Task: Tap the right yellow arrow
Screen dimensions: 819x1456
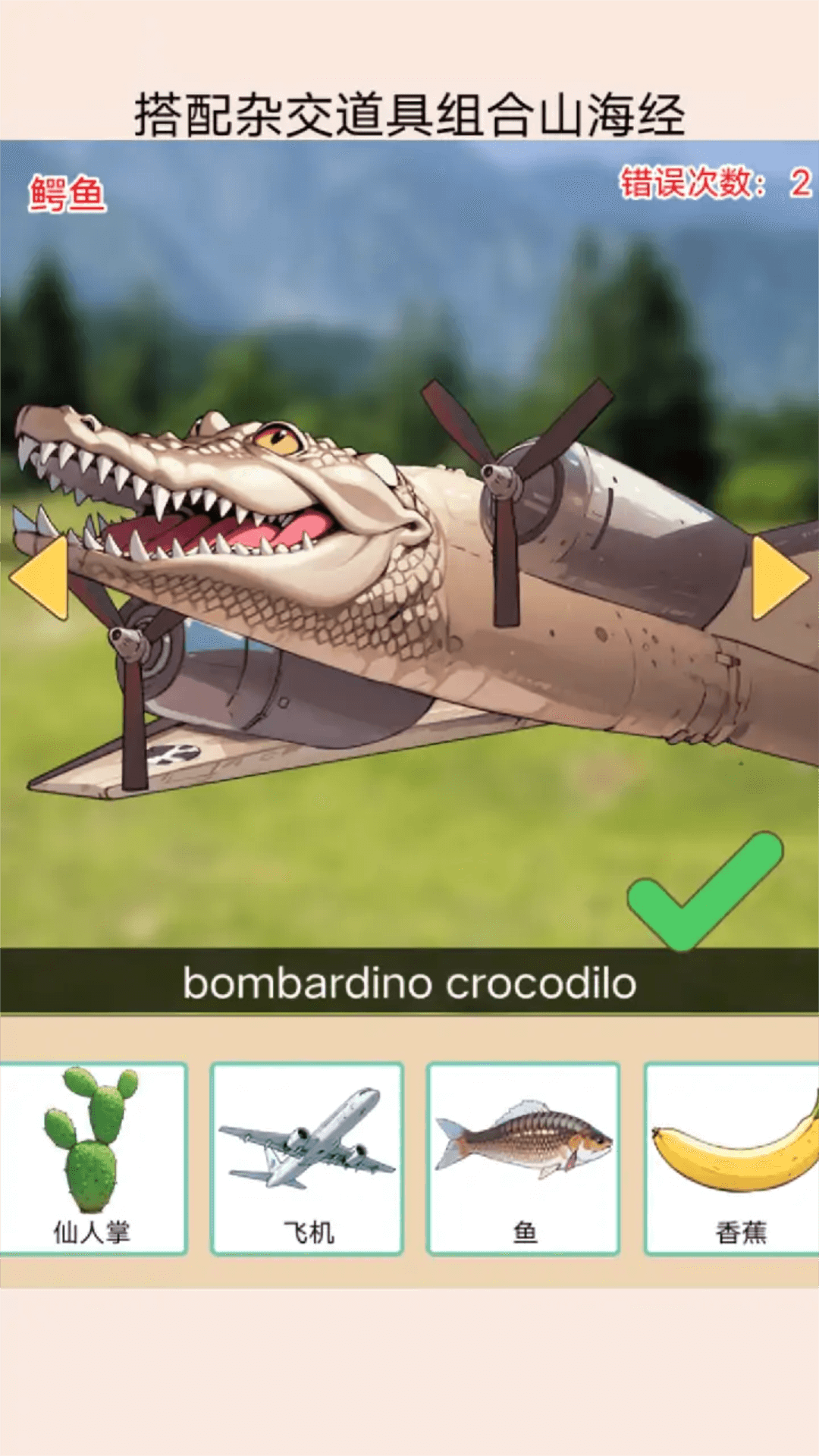Action: click(779, 578)
